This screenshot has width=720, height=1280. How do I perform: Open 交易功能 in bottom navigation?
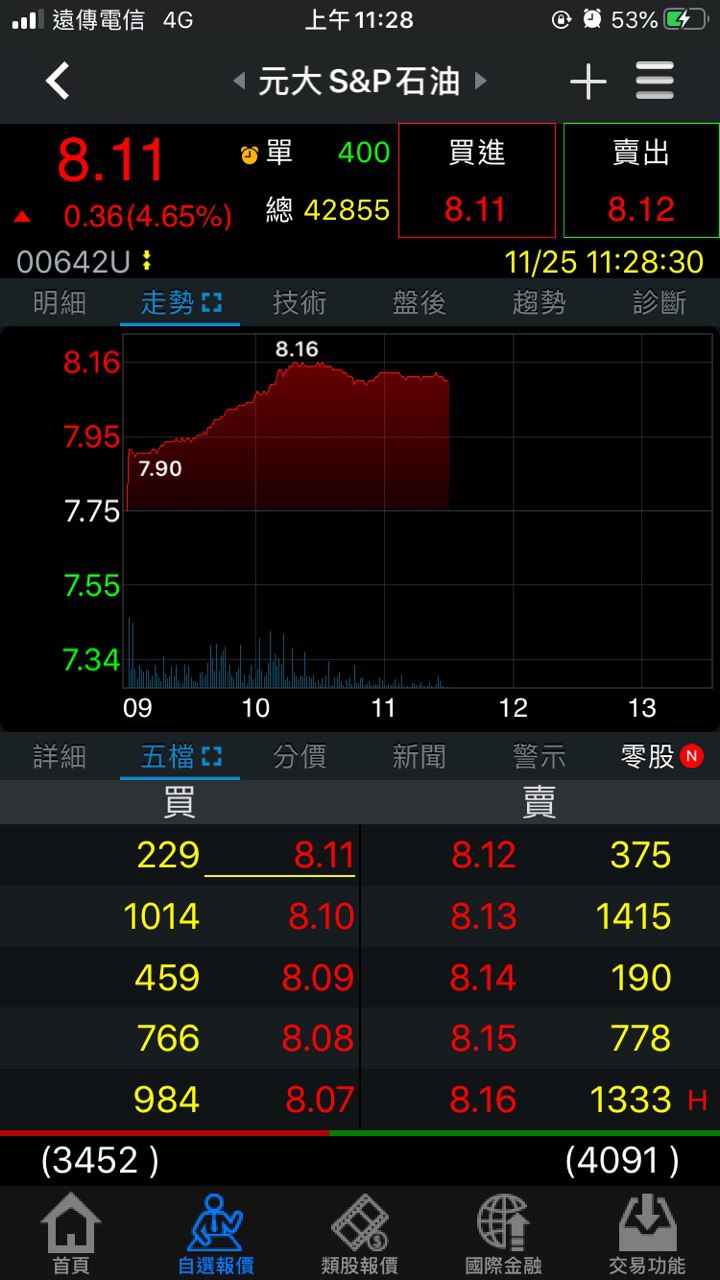coord(647,1235)
